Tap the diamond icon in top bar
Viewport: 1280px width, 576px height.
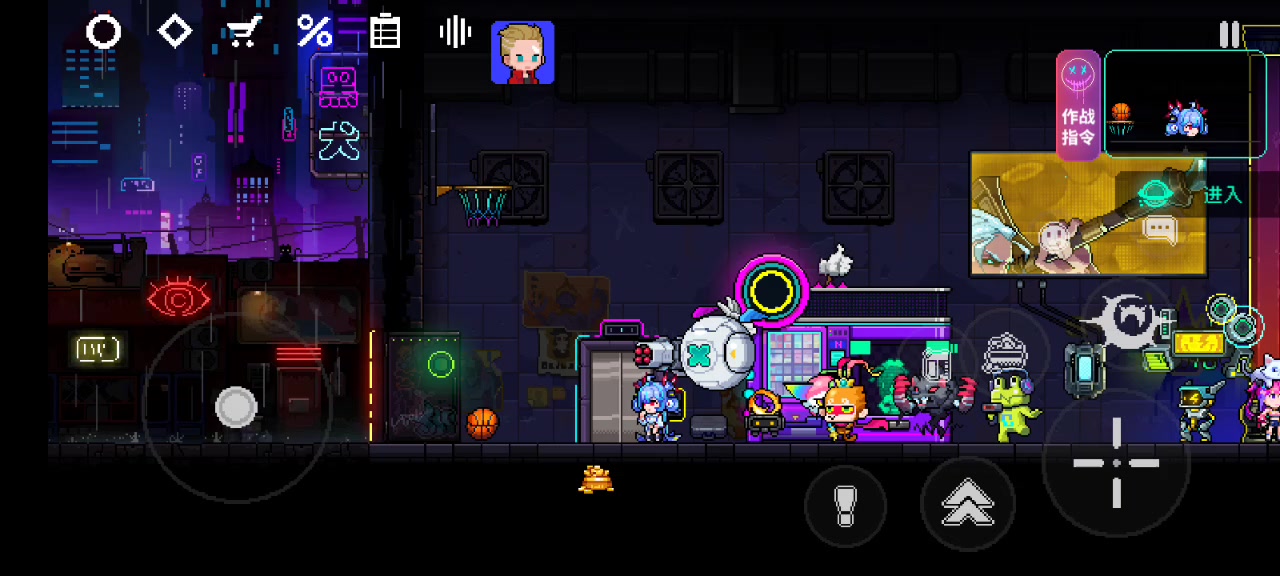tap(175, 32)
